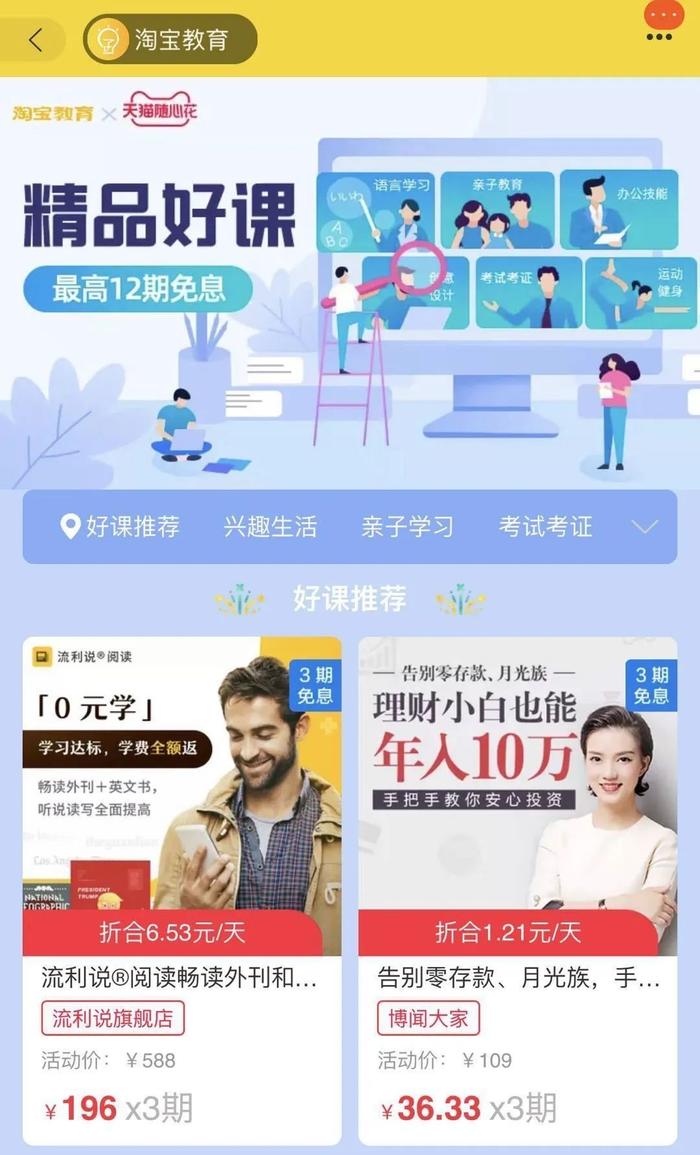Switch to the 兴趣生活 tab
The image size is (700, 1155).
[x=270, y=526]
